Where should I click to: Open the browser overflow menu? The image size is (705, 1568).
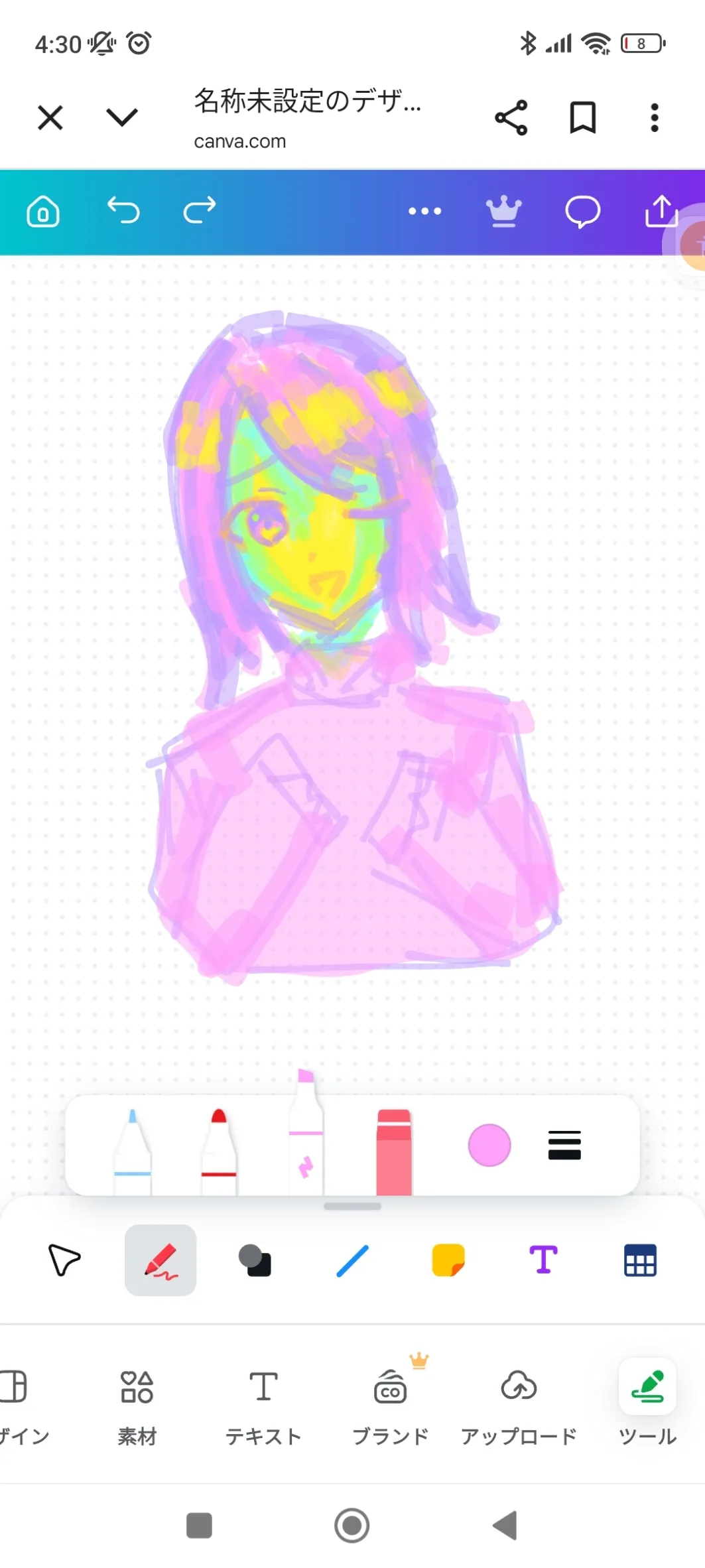655,118
